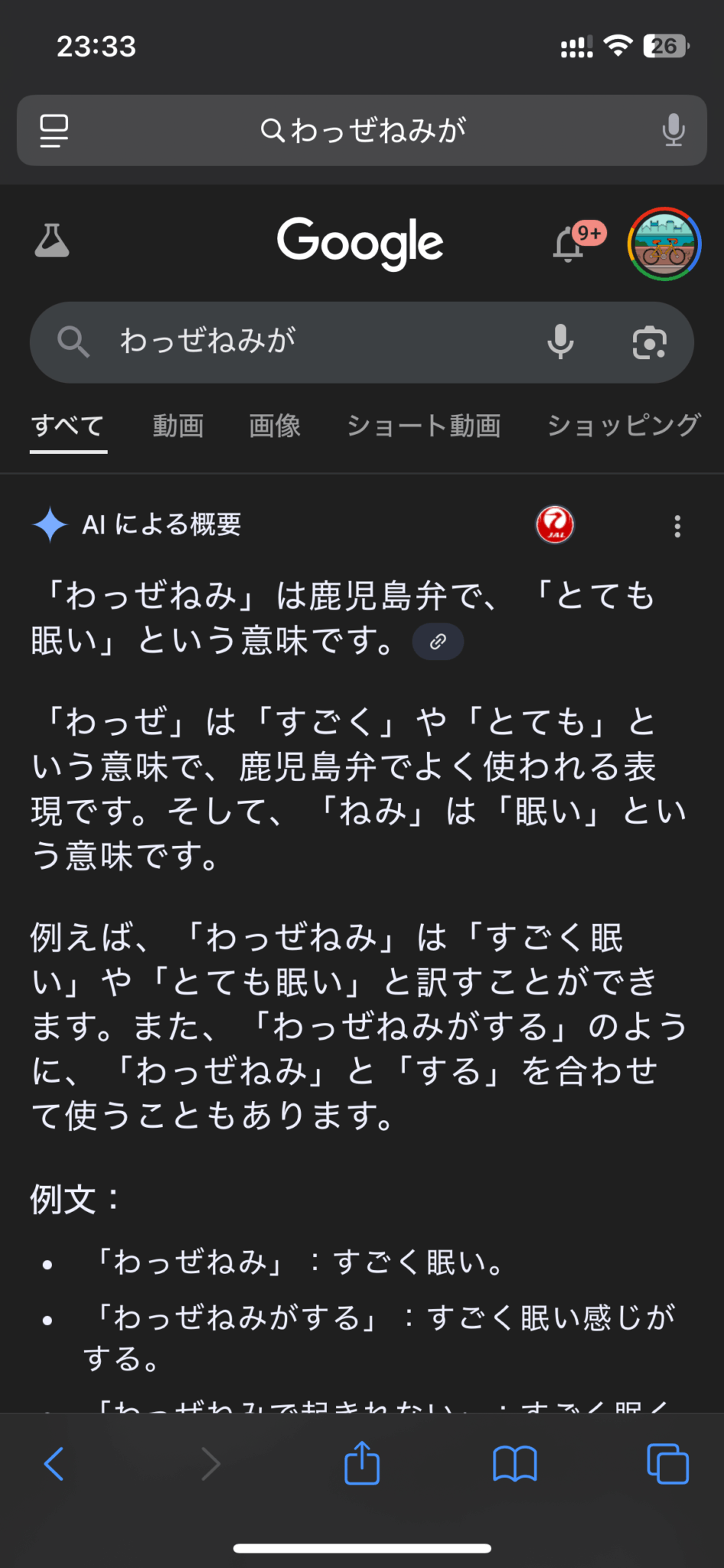Image resolution: width=724 pixels, height=1568 pixels.
Task: Open the AI overview three-dot menu
Action: point(677,526)
